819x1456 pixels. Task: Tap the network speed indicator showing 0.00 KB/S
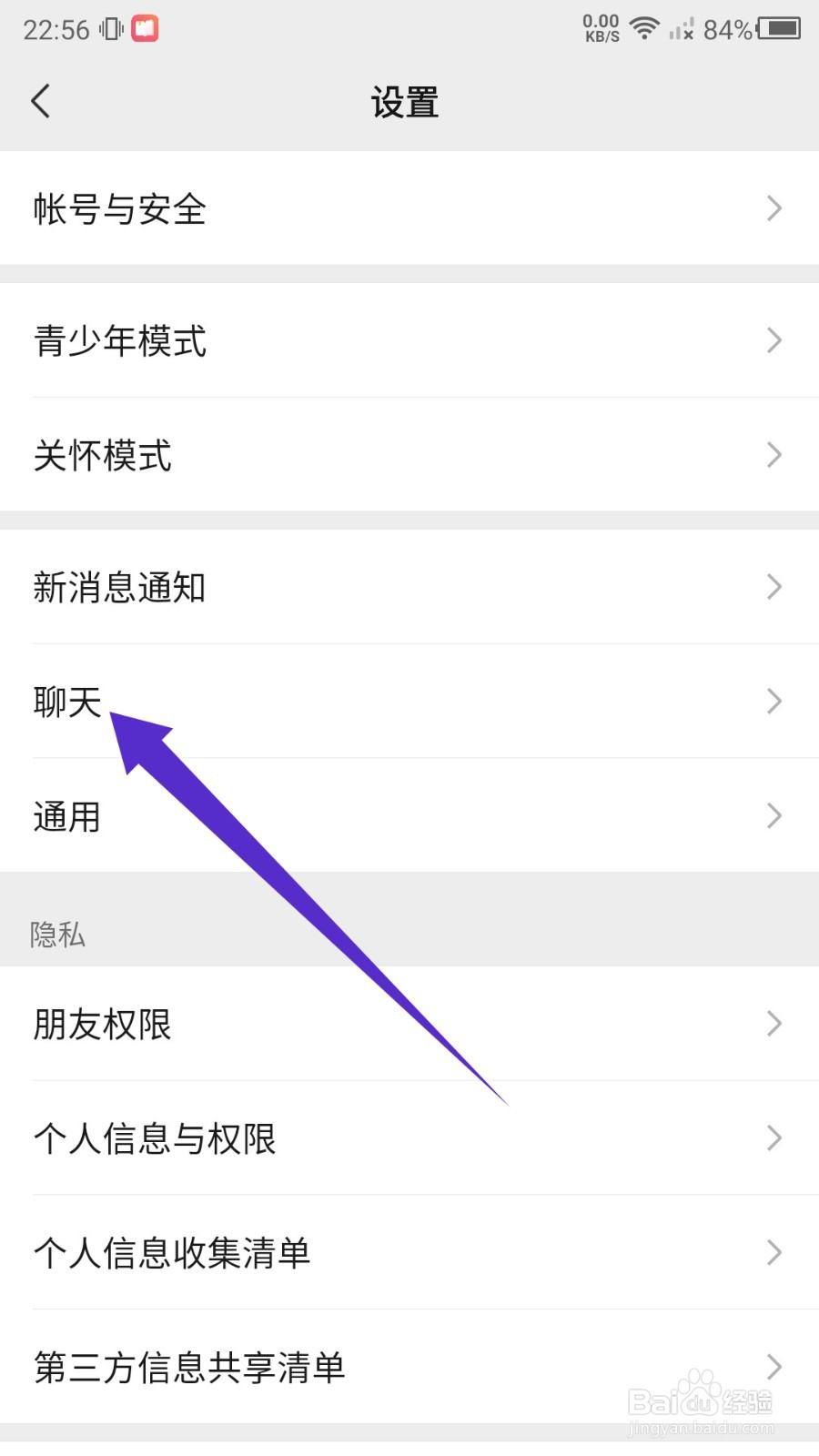point(600,28)
